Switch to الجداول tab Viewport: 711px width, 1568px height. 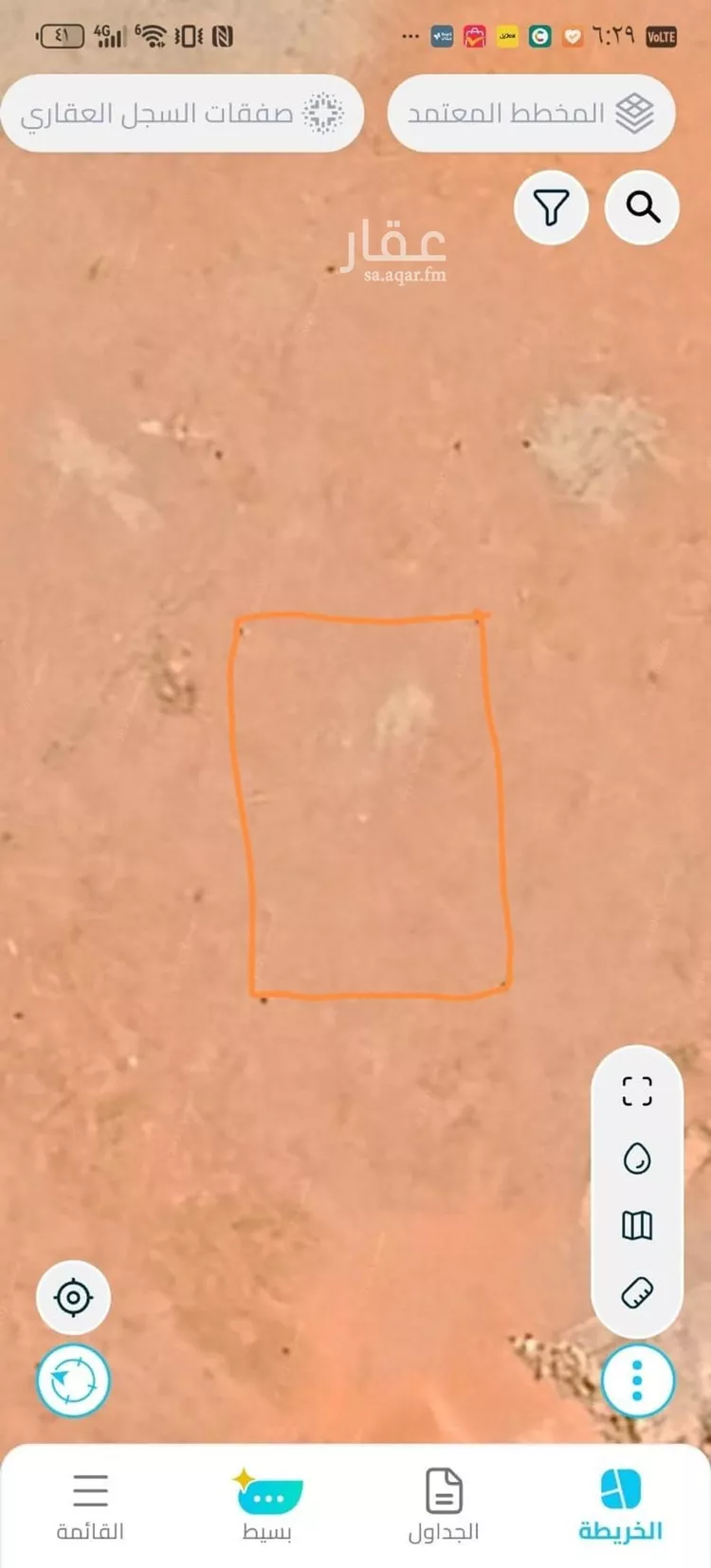(444, 1505)
